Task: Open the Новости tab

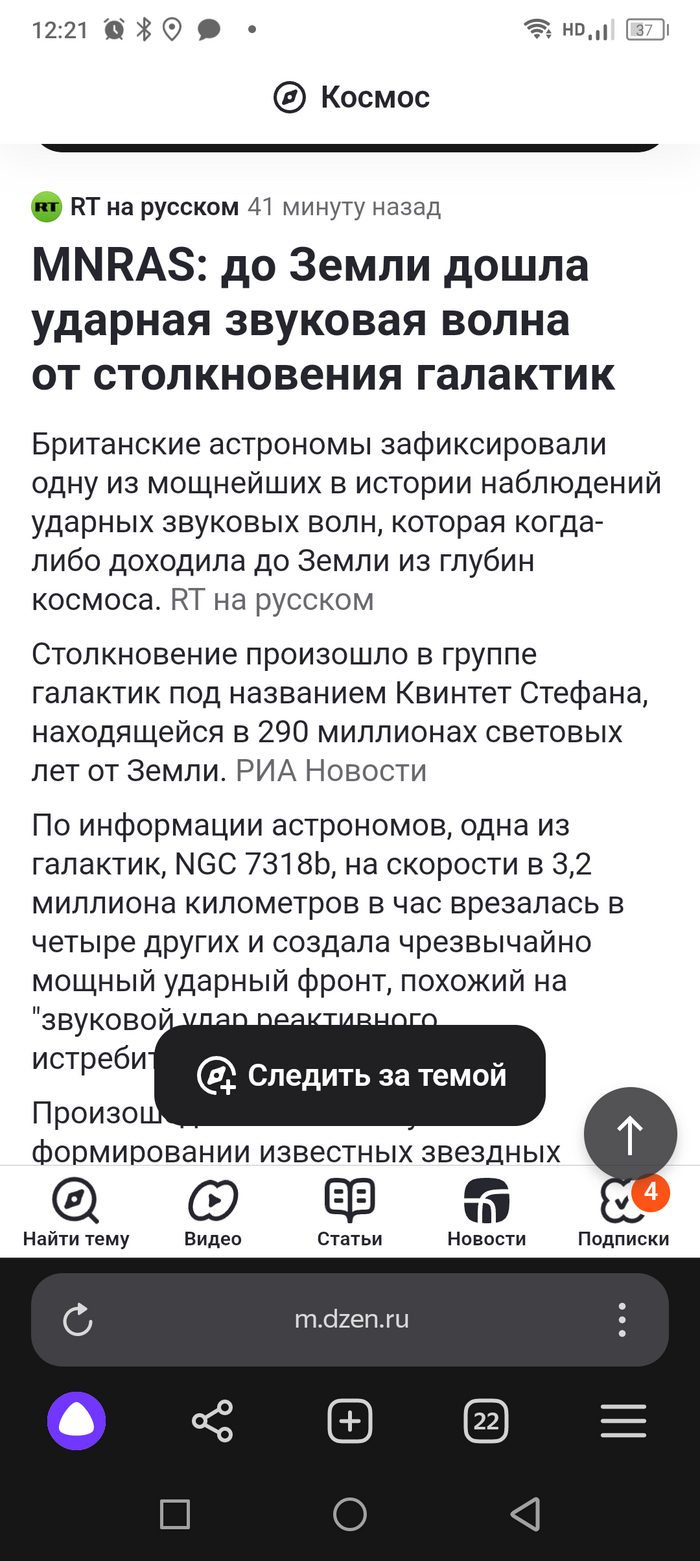Action: click(486, 1212)
